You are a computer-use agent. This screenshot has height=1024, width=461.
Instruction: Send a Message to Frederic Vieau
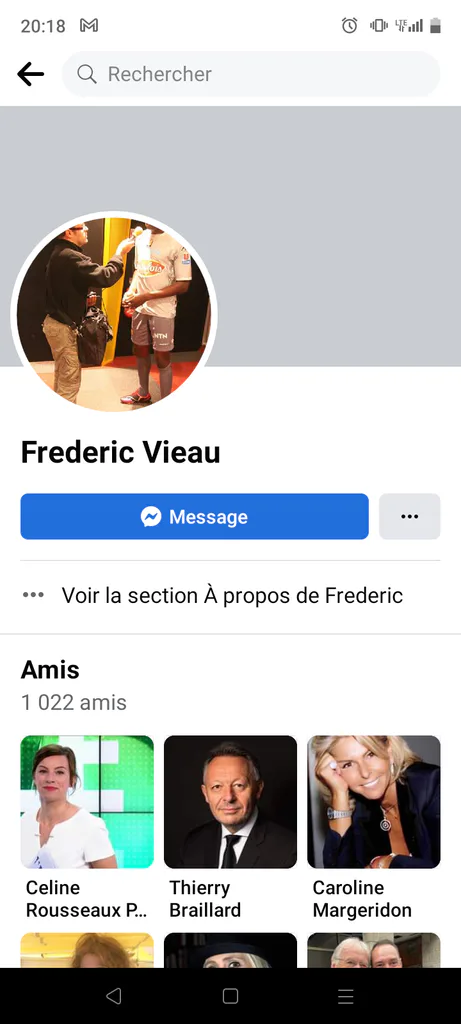click(x=195, y=517)
